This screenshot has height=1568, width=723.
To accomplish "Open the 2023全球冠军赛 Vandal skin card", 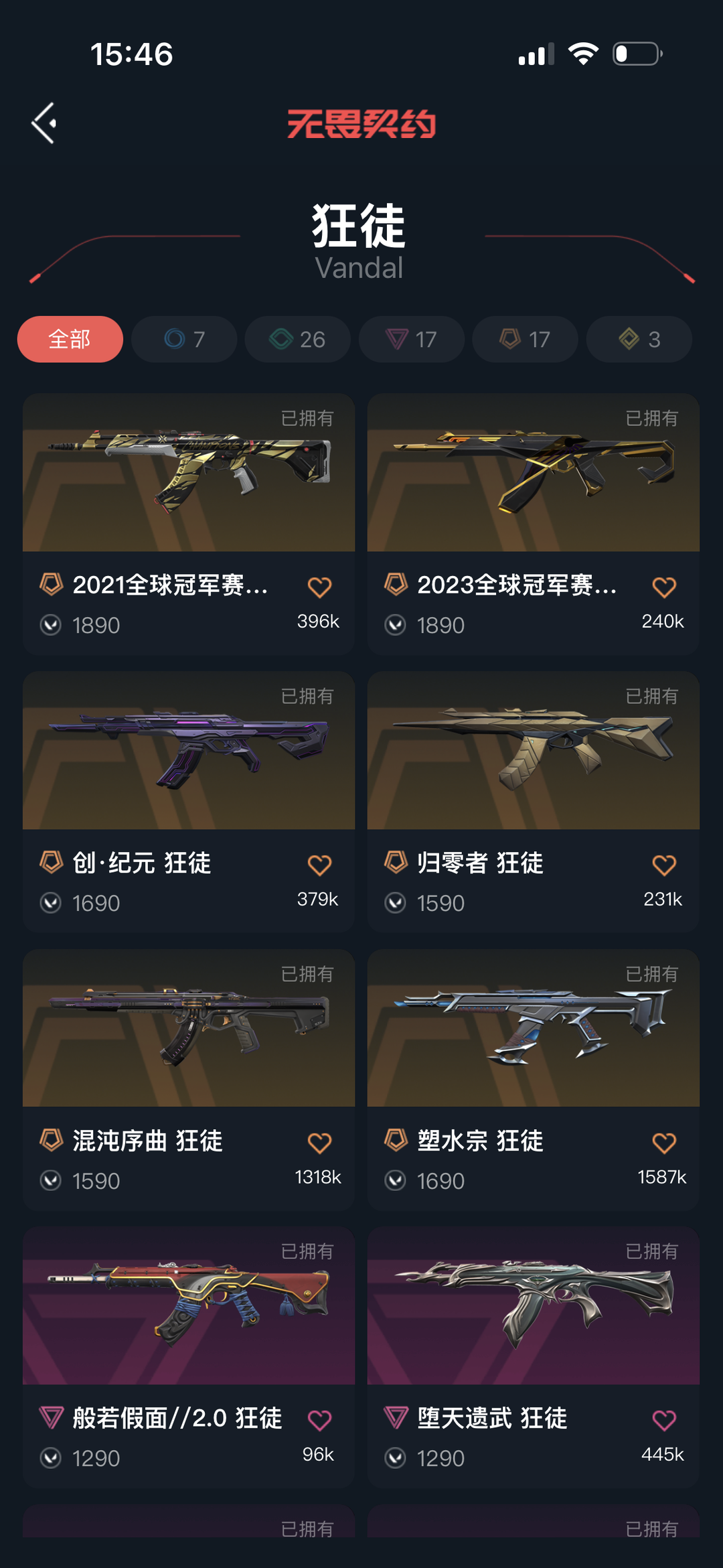I will pyautogui.click(x=534, y=524).
